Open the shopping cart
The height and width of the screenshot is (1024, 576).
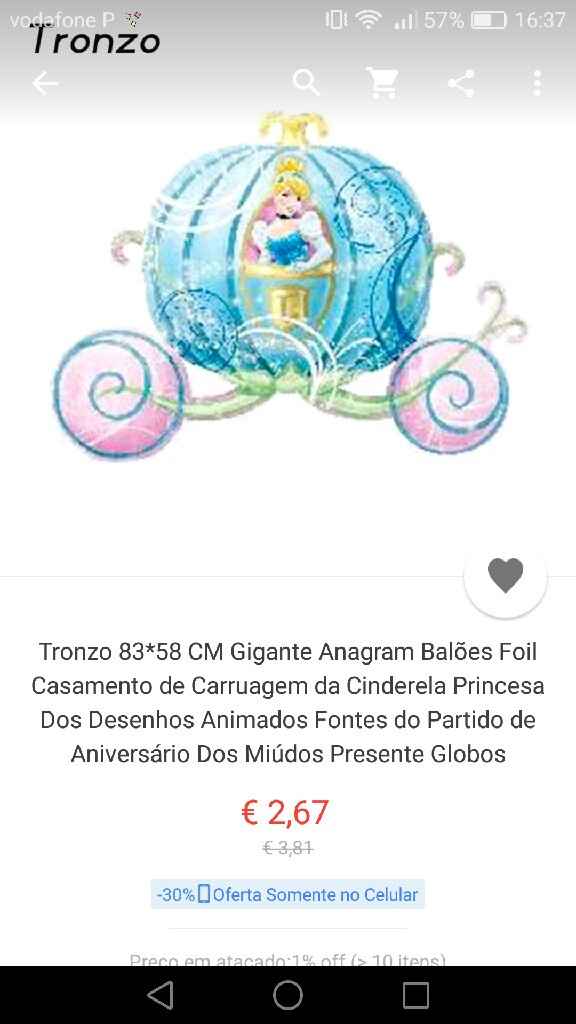coord(383,84)
